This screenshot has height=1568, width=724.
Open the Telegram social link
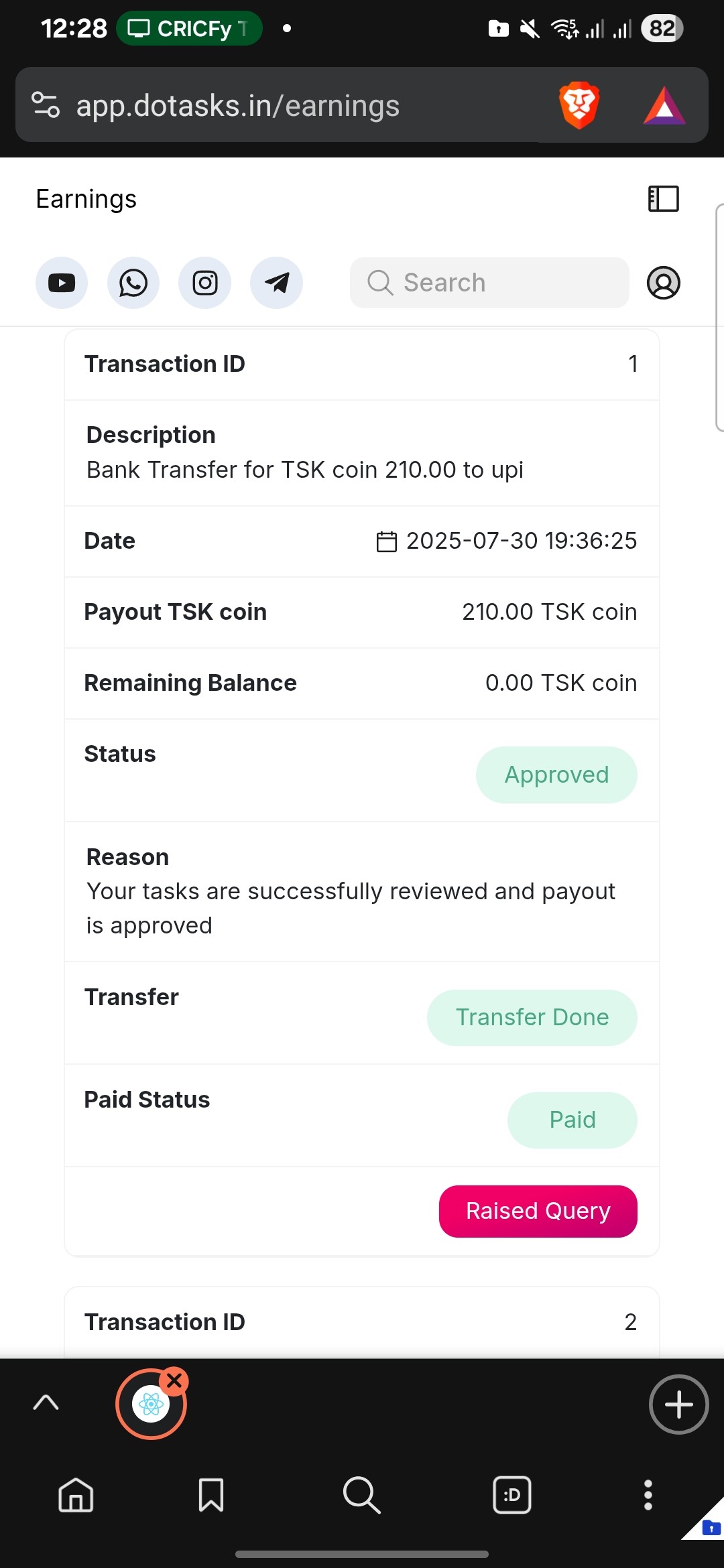276,283
